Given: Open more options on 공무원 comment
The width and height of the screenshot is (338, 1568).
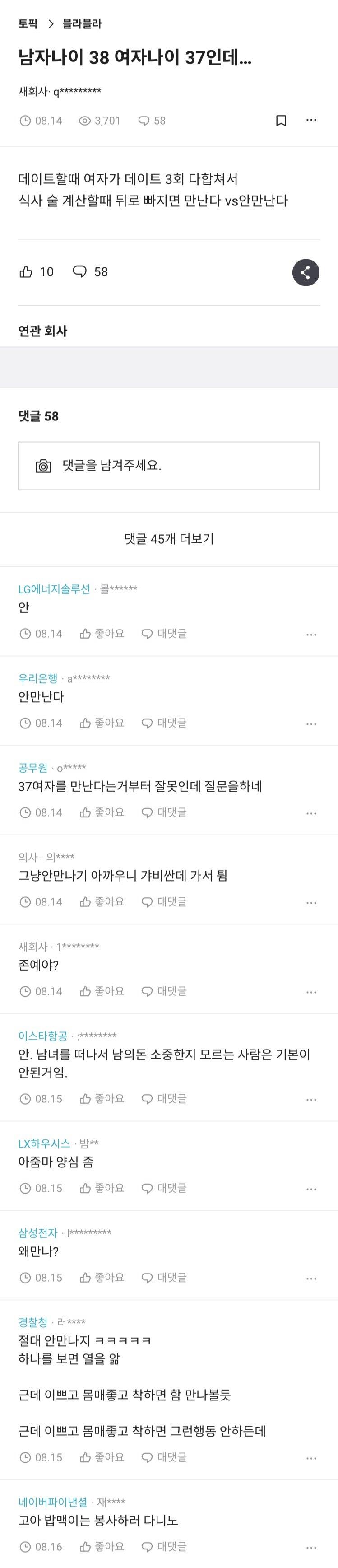Looking at the screenshot, I should [311, 813].
